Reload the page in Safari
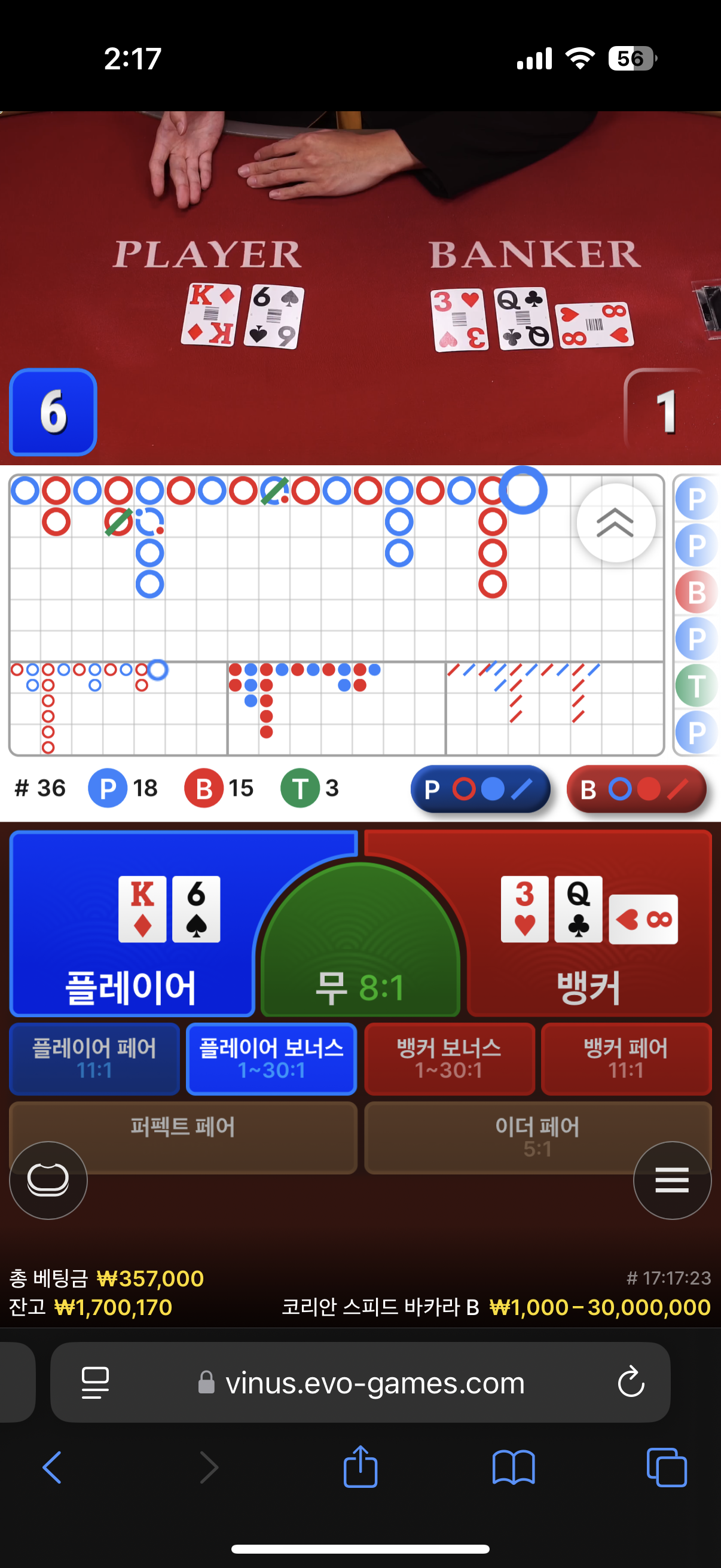Screen dimensions: 721x1568 point(630,1382)
